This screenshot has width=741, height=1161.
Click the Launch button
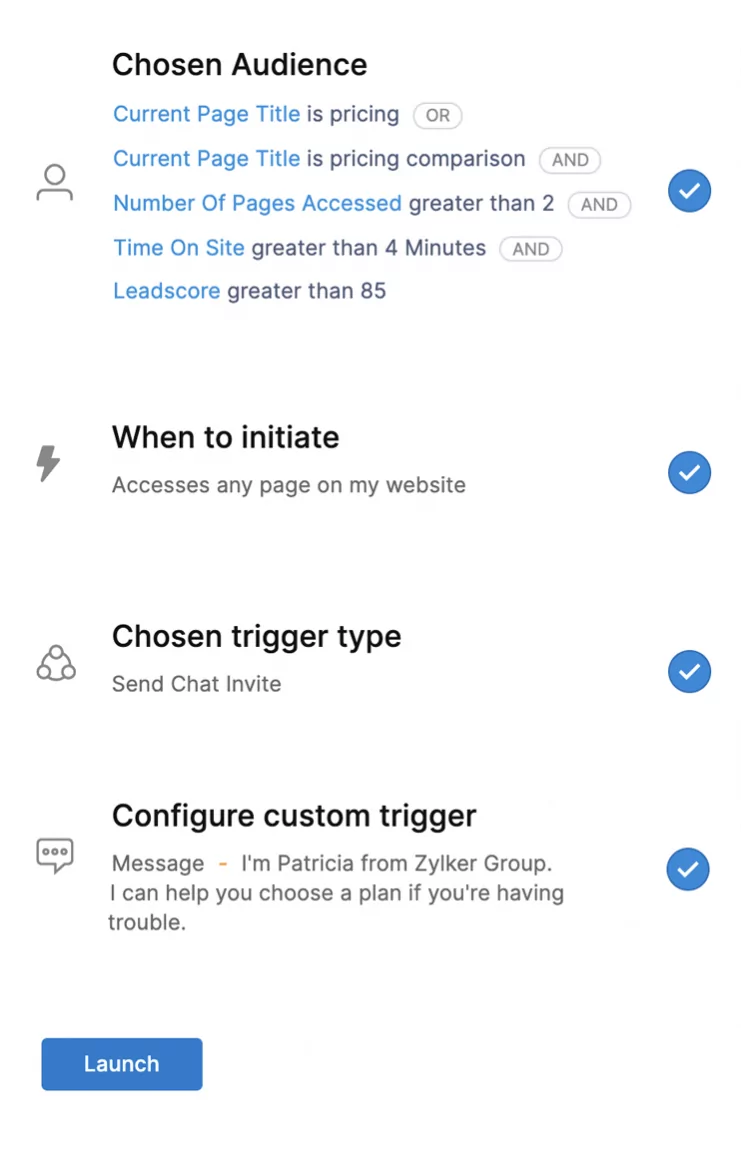[x=121, y=1064]
